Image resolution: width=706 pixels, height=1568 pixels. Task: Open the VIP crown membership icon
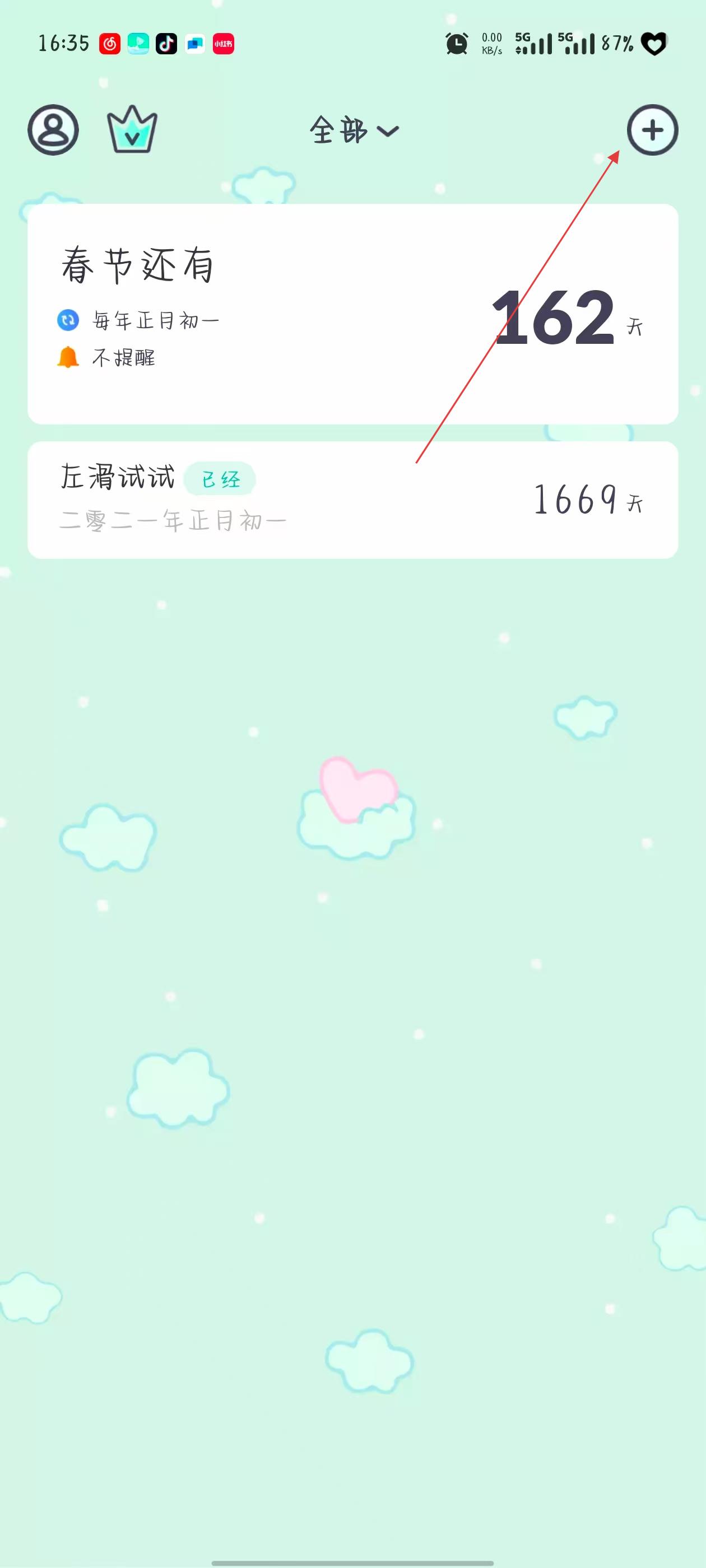(x=132, y=130)
